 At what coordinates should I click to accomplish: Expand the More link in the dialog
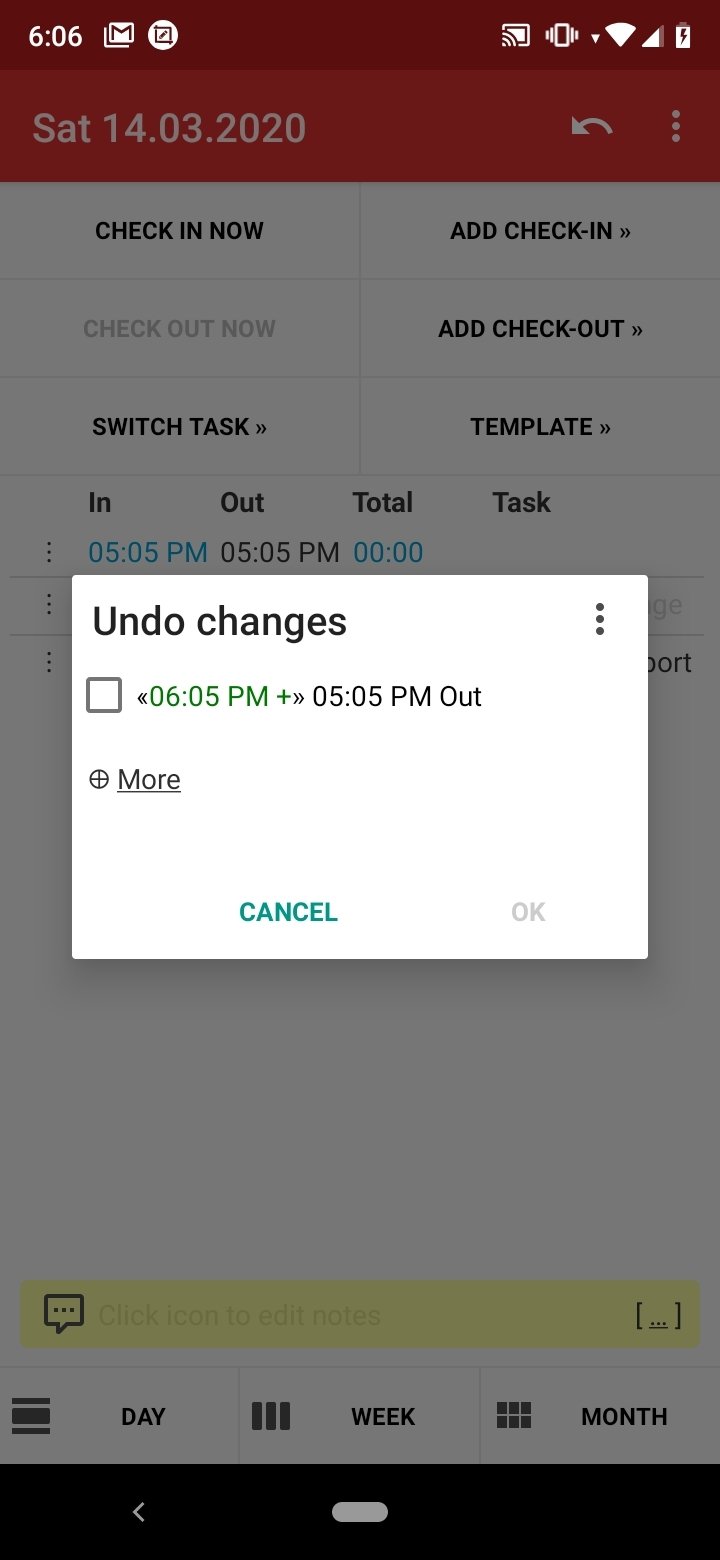point(135,779)
